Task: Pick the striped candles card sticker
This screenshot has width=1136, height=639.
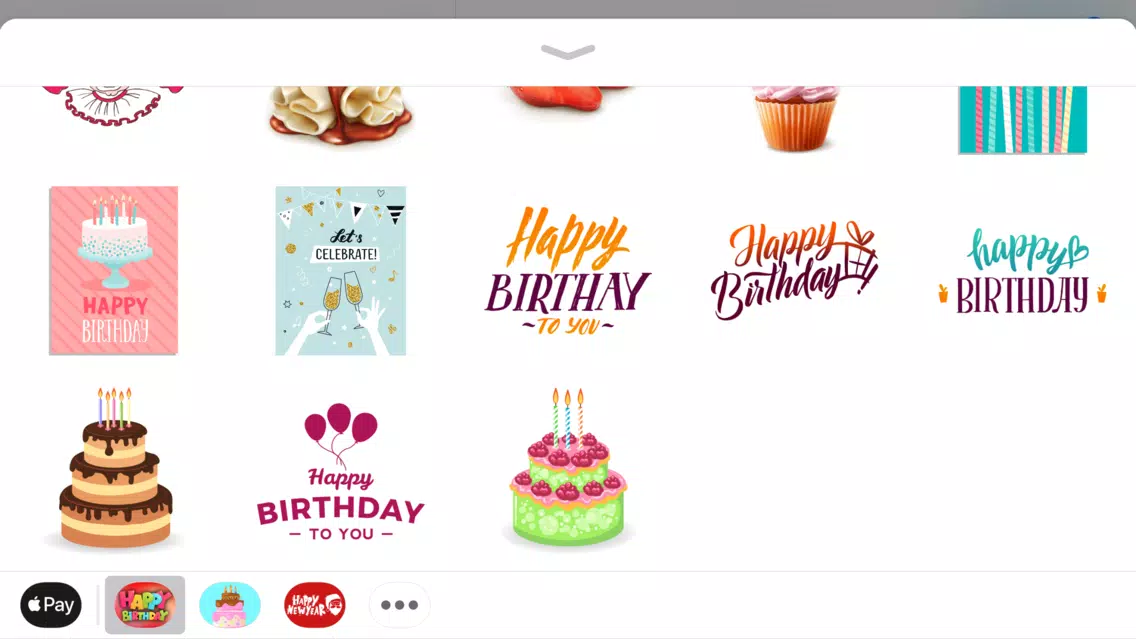Action: 1022,119
